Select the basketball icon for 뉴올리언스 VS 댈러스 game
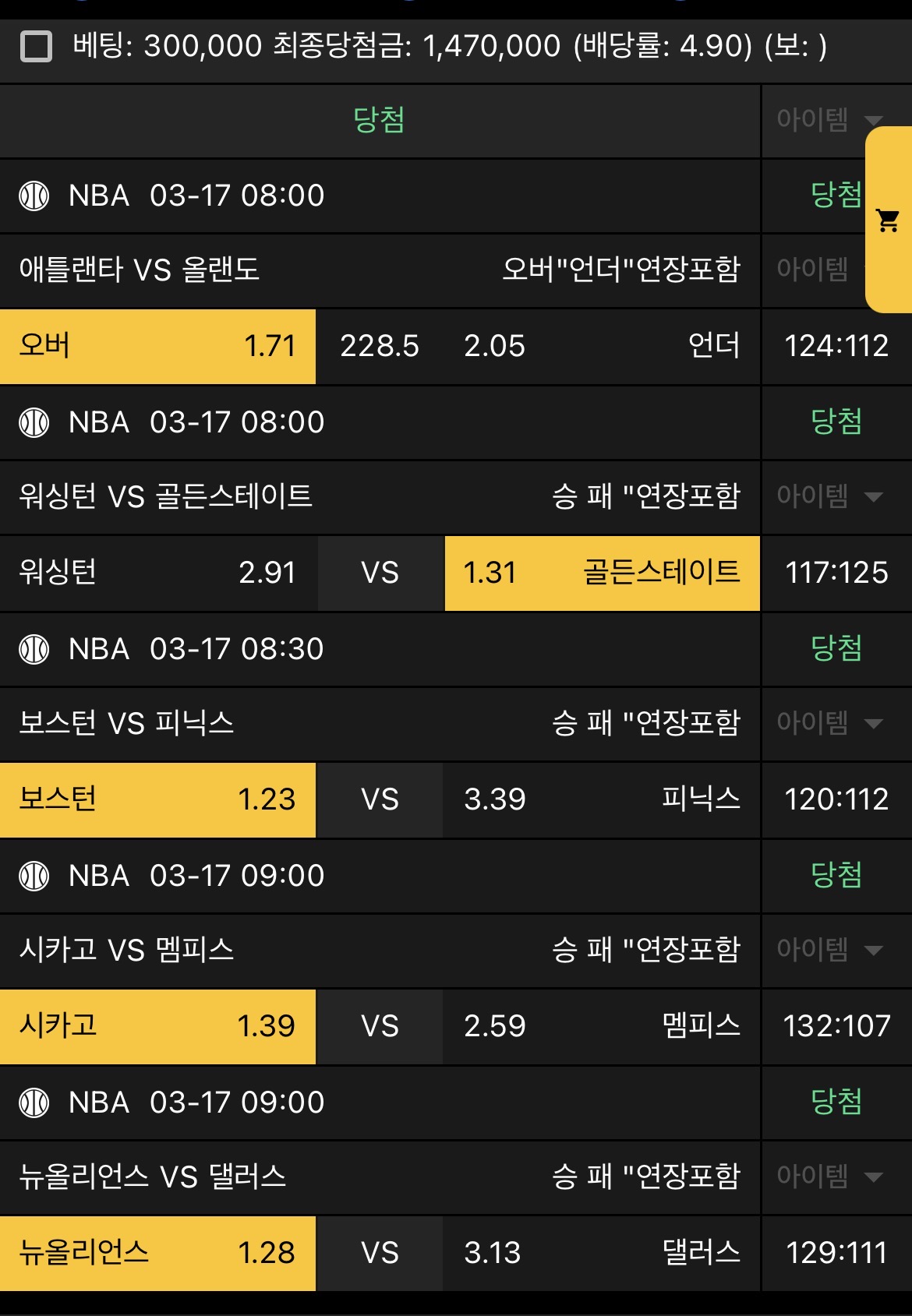912x1316 pixels. click(35, 1103)
